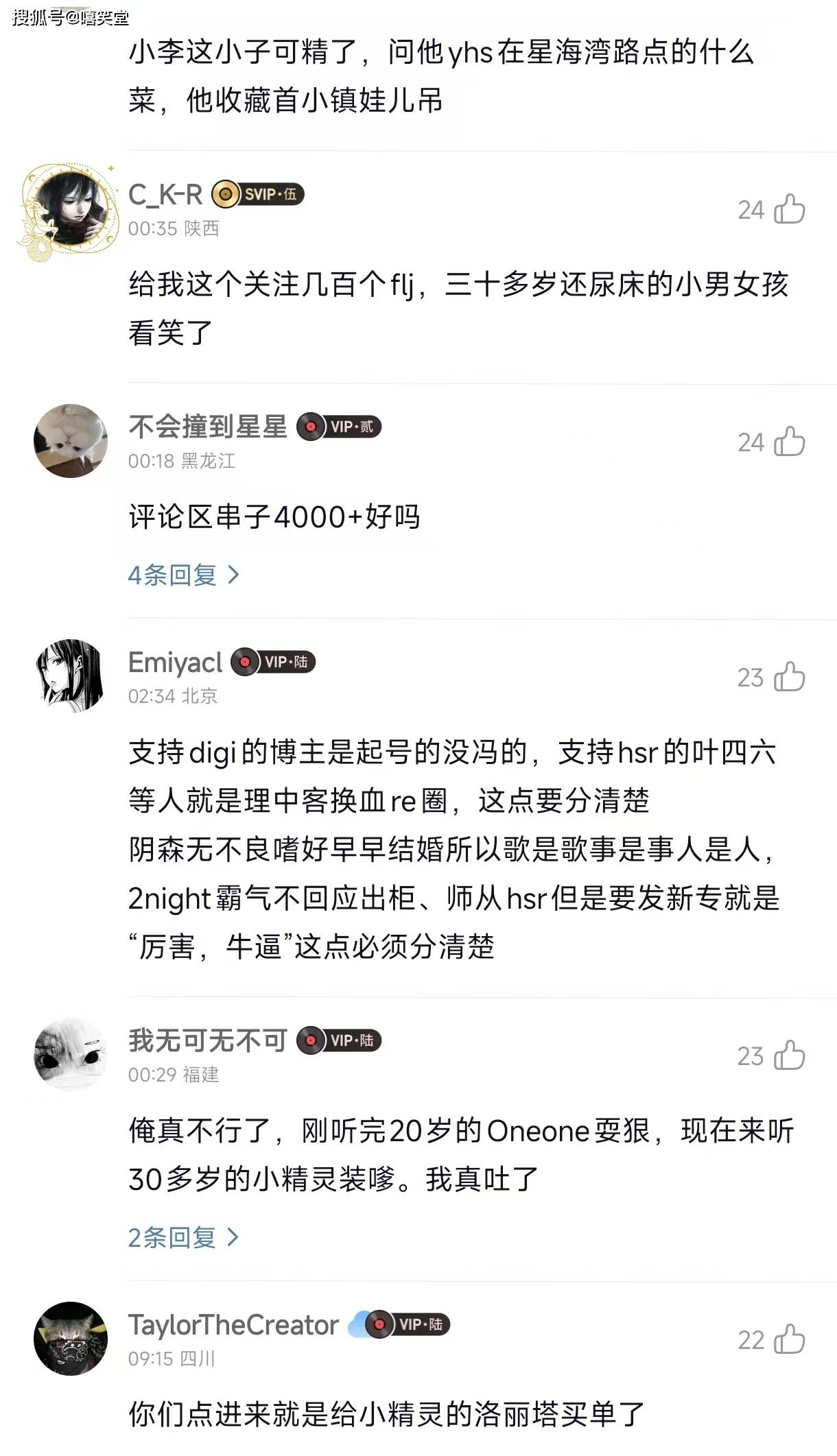This screenshot has height=1456, width=837.
Task: Open TaylorTheCreator's profile avatar
Action: [x=71, y=1339]
